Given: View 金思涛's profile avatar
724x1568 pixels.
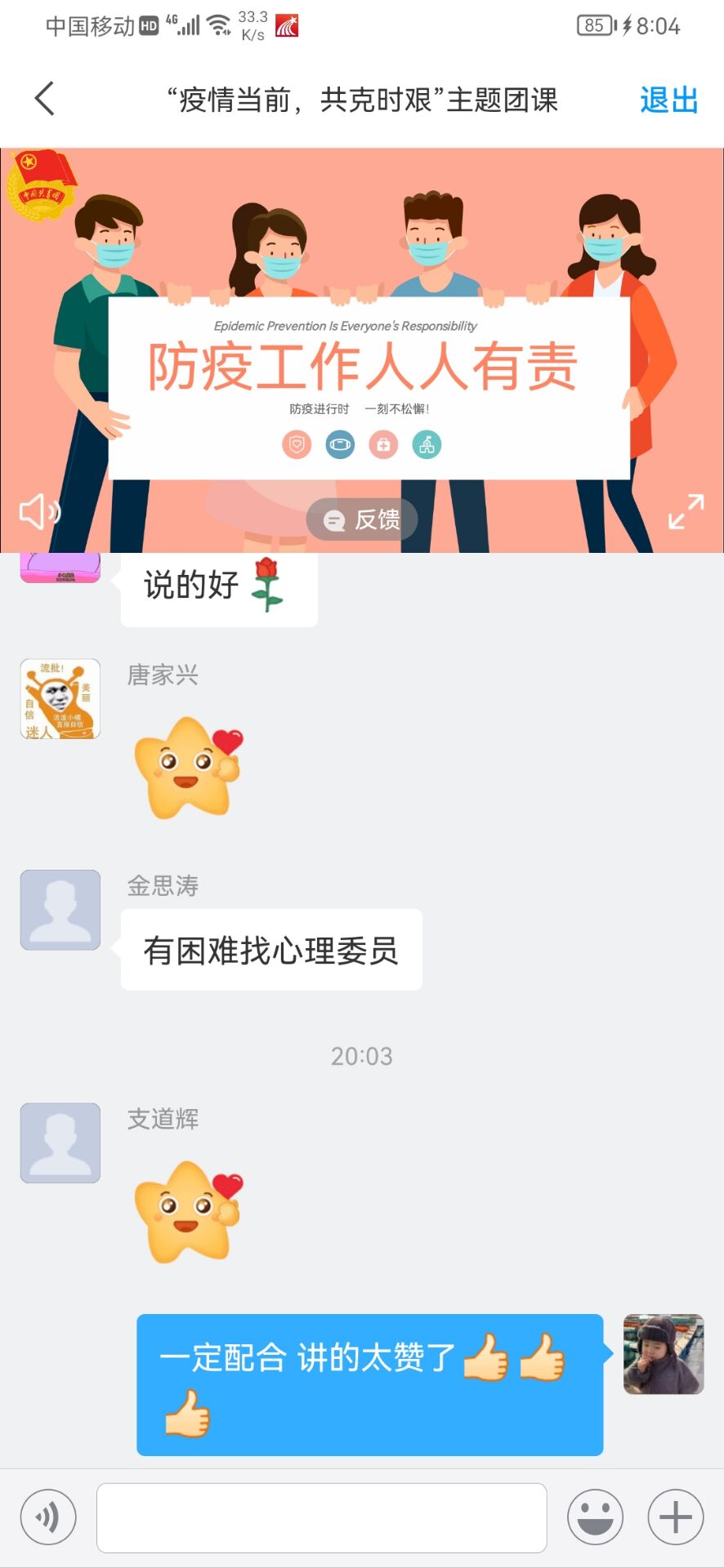Looking at the screenshot, I should 60,910.
